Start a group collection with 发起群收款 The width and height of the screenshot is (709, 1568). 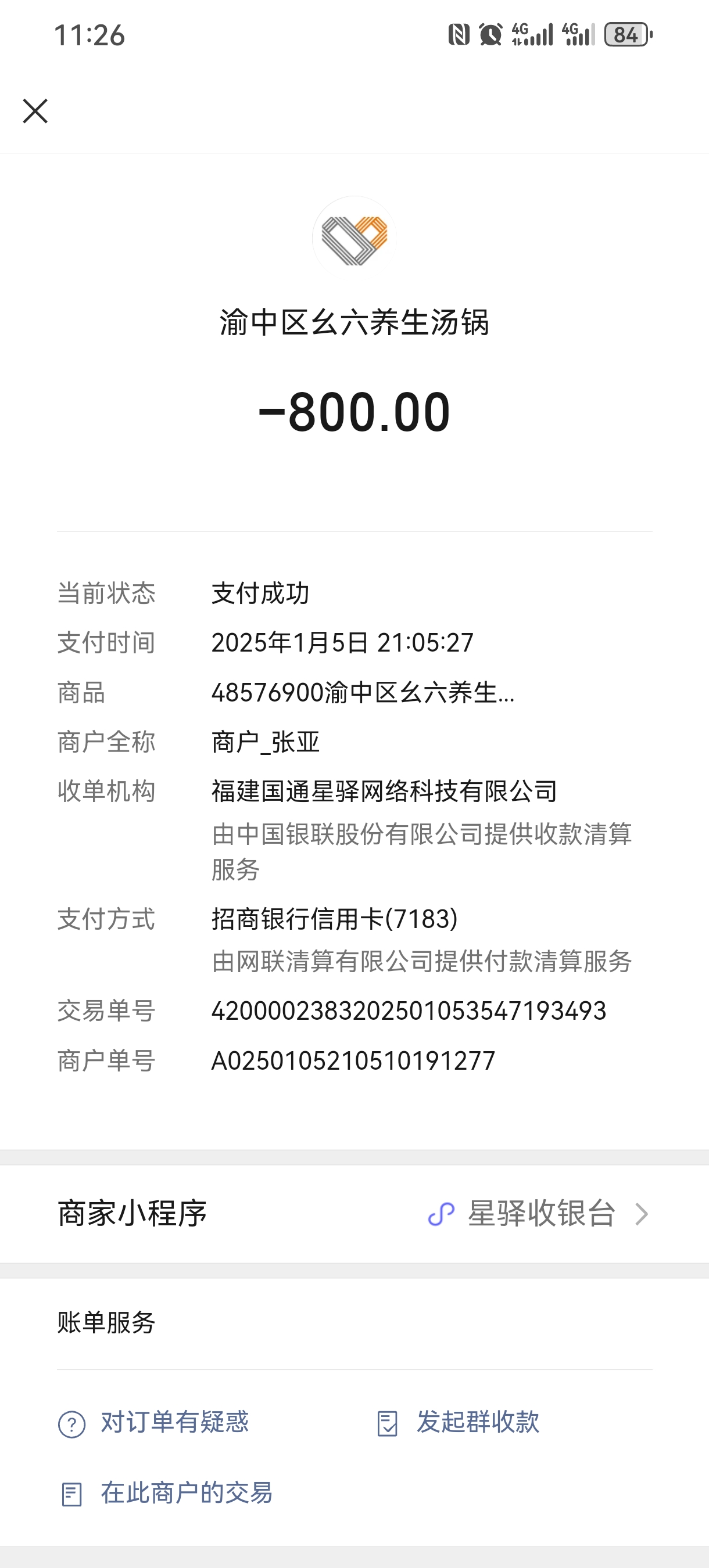click(458, 1423)
